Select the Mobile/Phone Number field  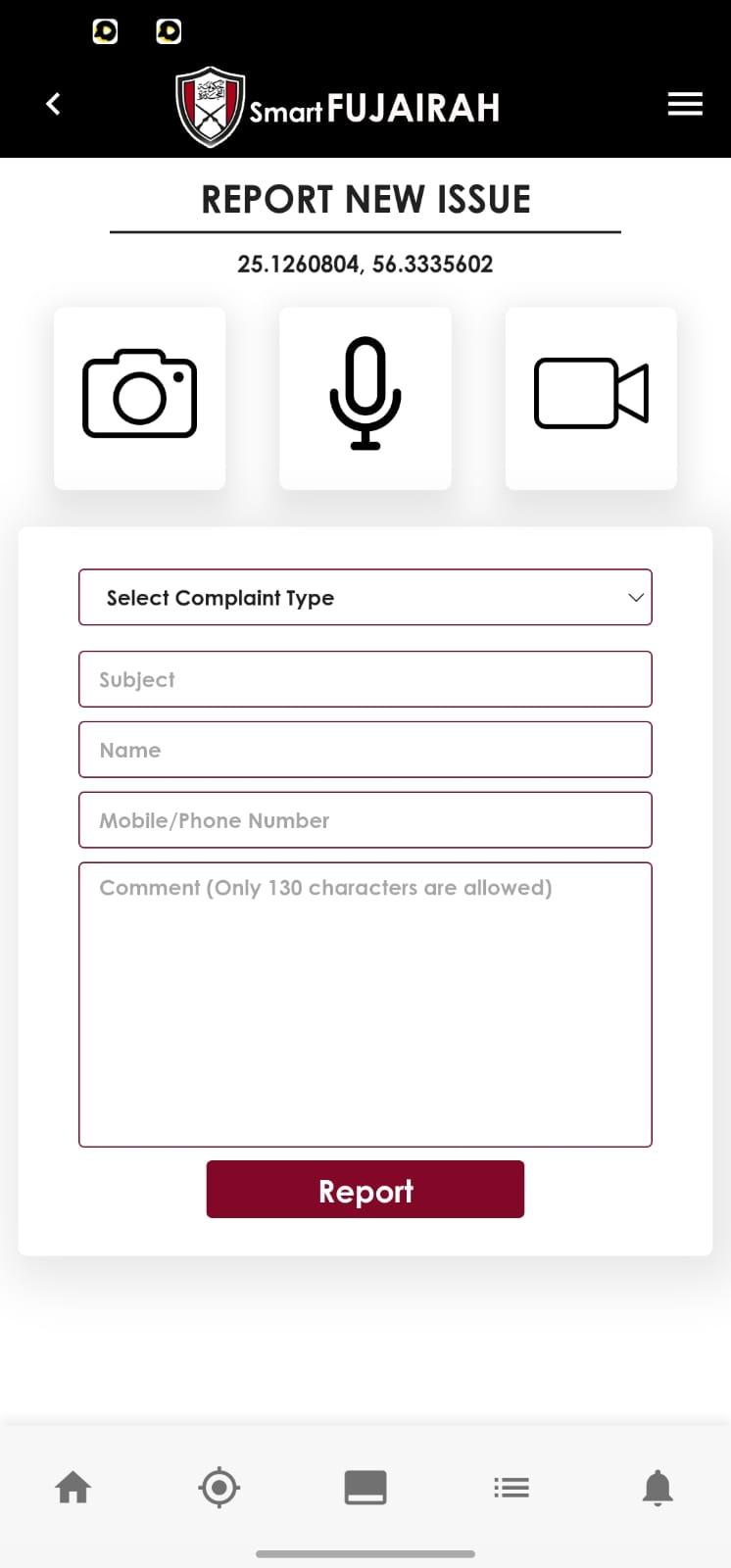tap(365, 820)
